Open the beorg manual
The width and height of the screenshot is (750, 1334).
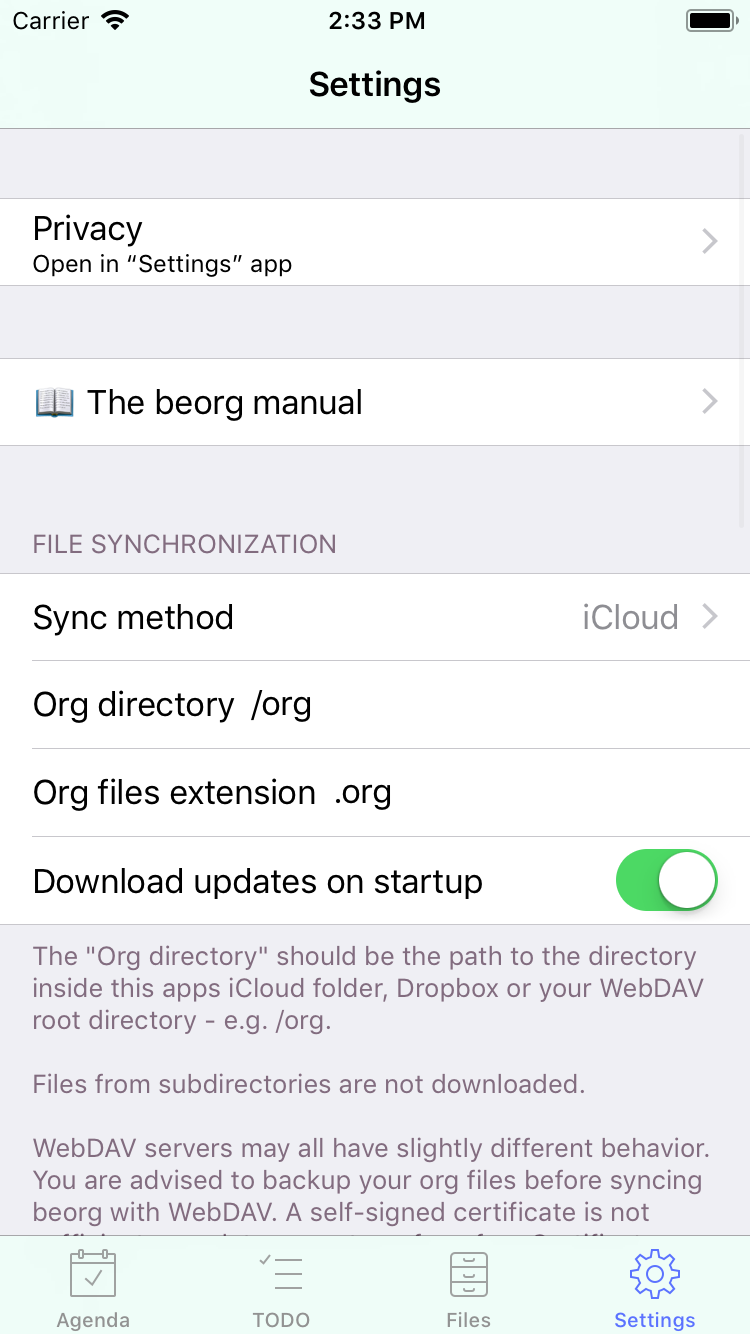375,402
